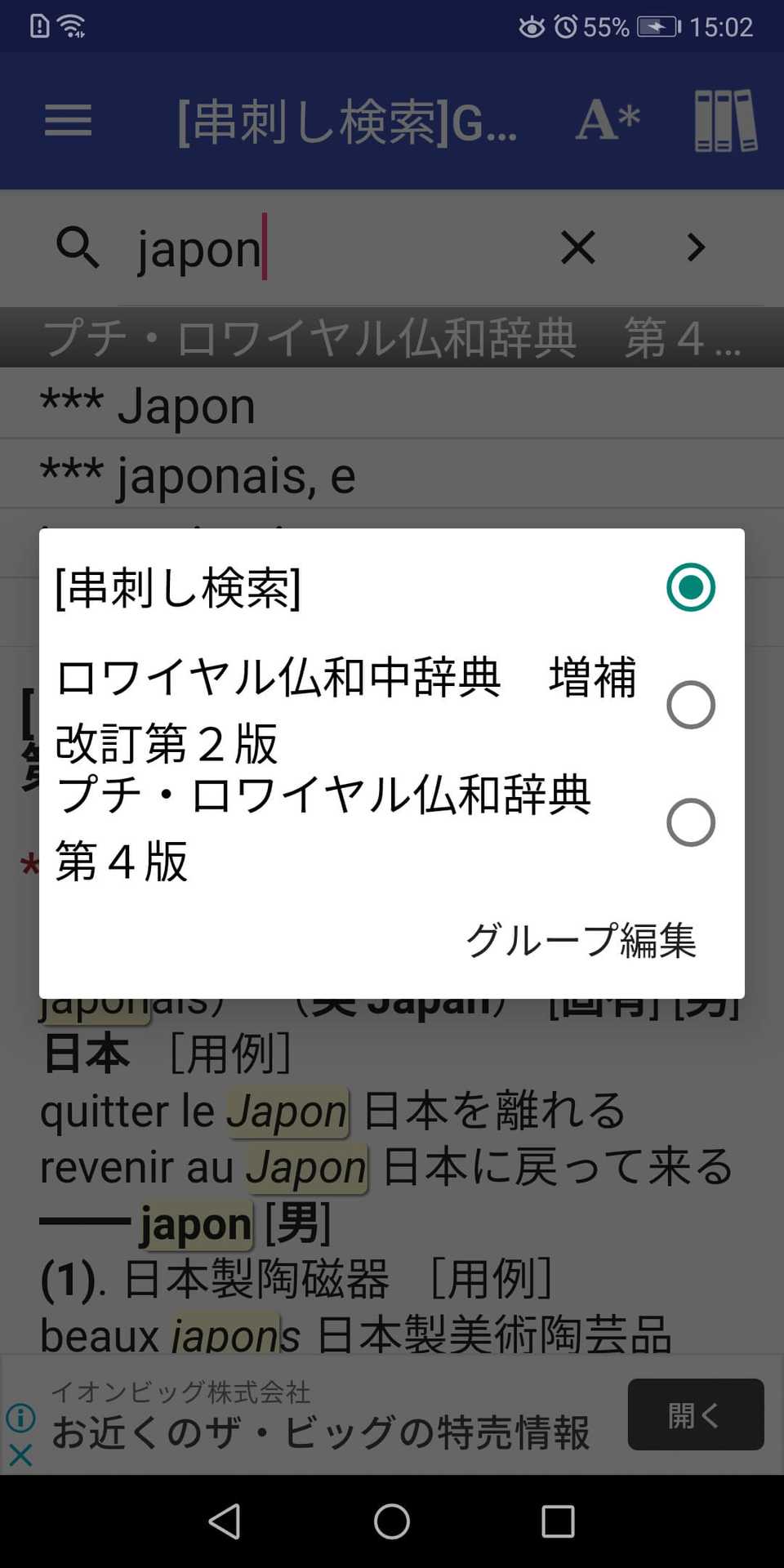Image resolution: width=784 pixels, height=1568 pixels.
Task: Select ロワイヤル仏和中辞典 増補改訂第2版
Action: click(690, 705)
